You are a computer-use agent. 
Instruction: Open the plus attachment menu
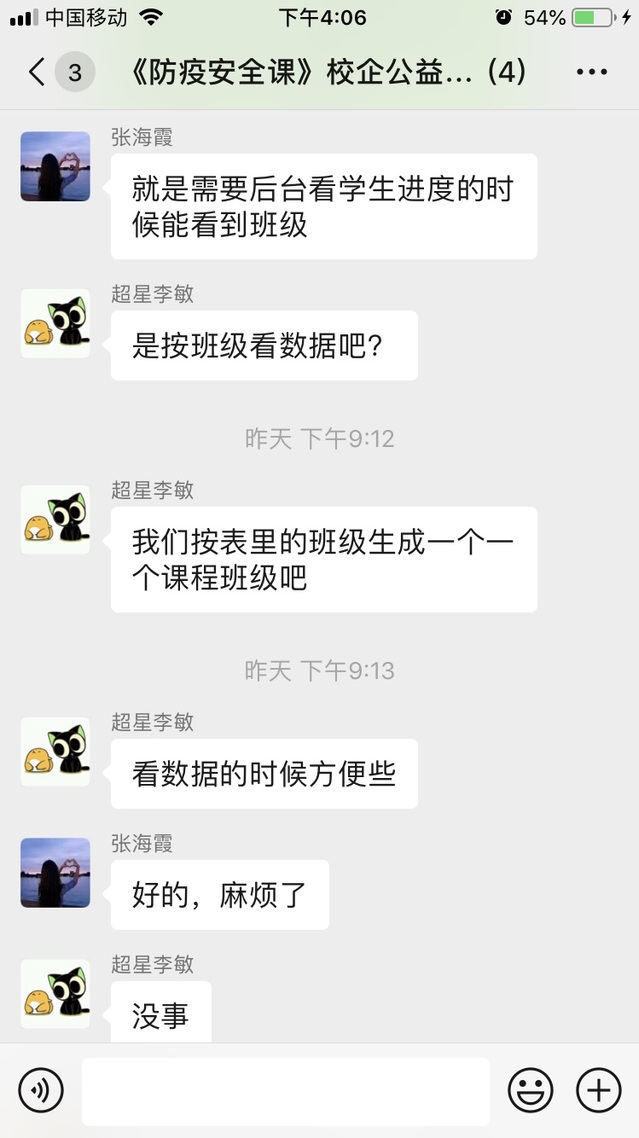[598, 1090]
